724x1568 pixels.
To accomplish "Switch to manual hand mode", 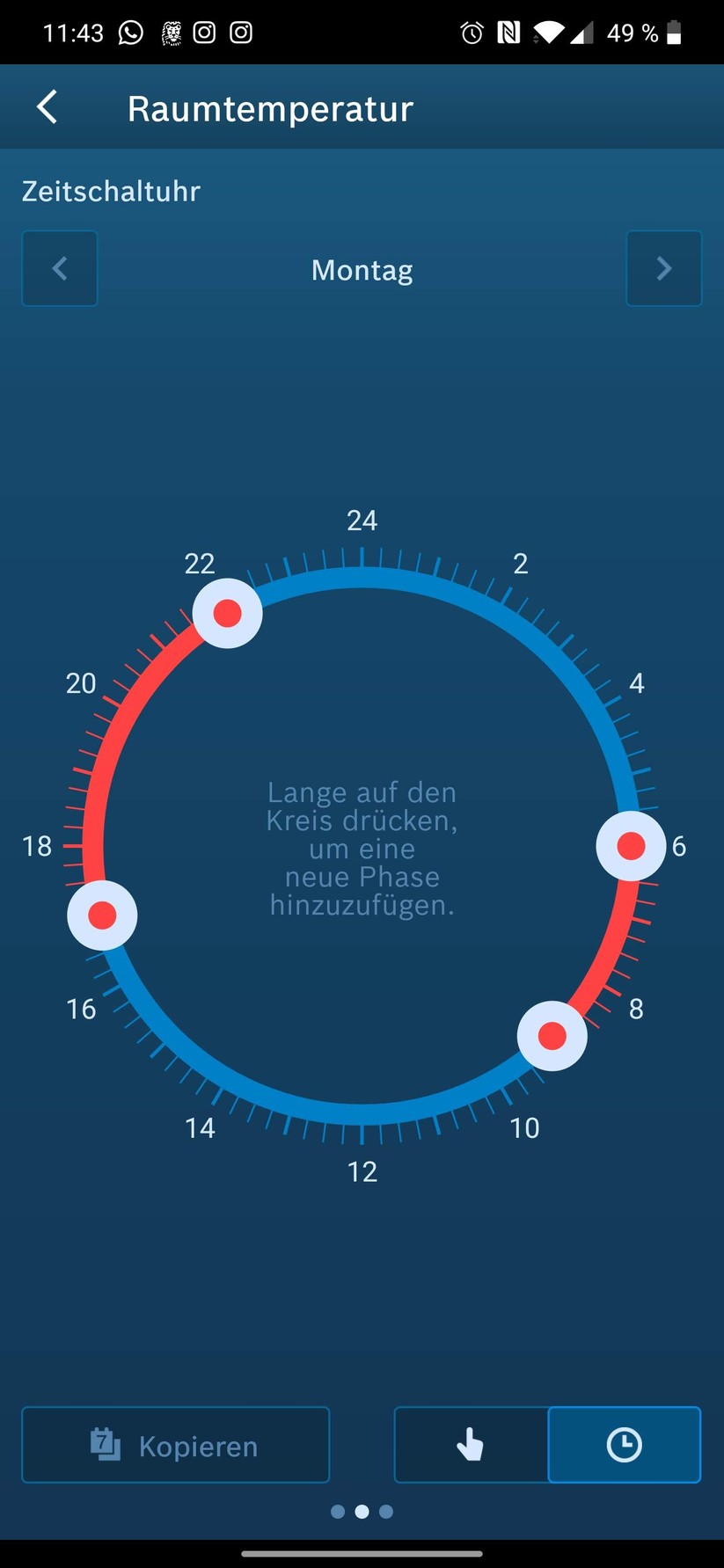I will [x=471, y=1445].
